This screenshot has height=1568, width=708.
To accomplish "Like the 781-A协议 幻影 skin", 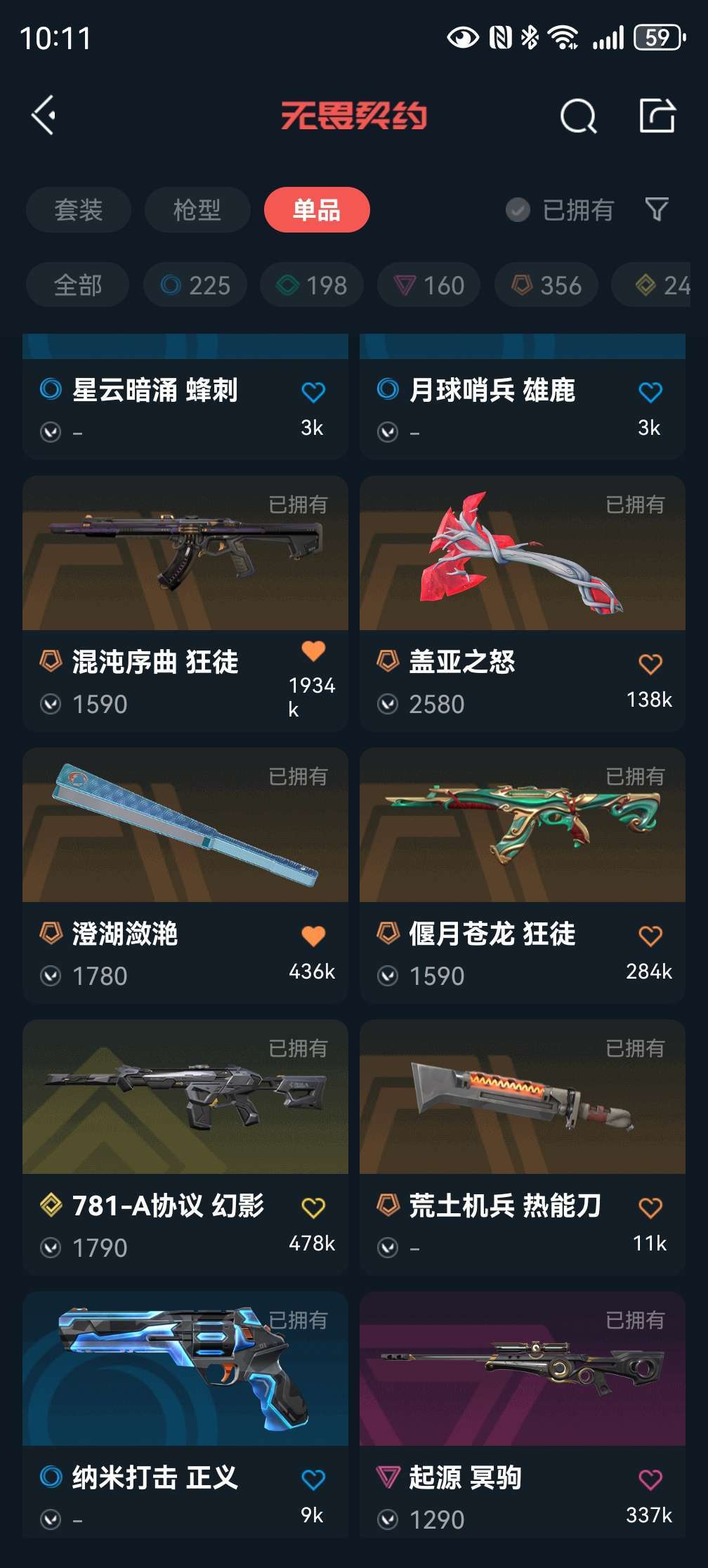I will point(313,1208).
